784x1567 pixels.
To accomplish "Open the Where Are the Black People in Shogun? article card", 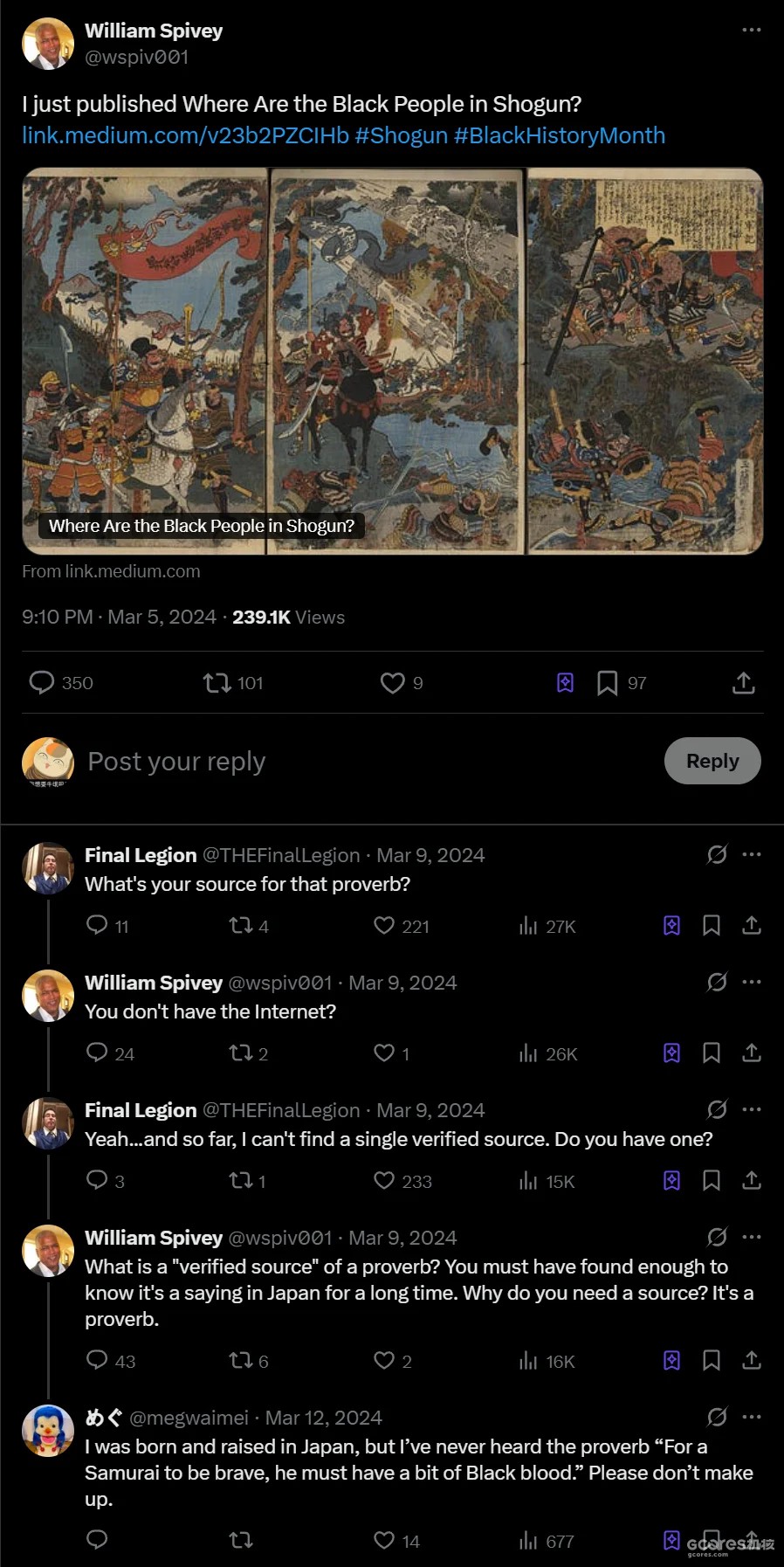I will coord(392,361).
